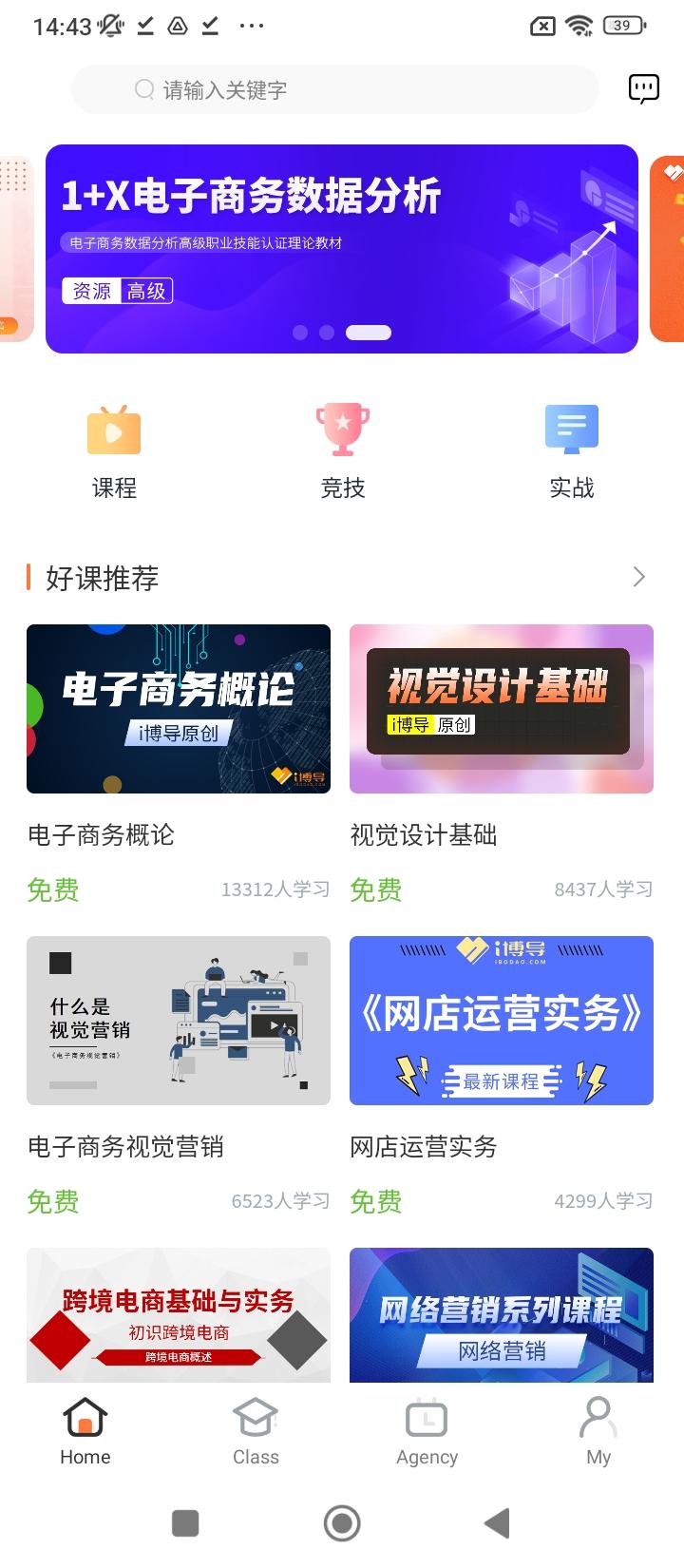684x1568 pixels.
Task: Tap the search magnifier inside the search field
Action: click(x=143, y=88)
